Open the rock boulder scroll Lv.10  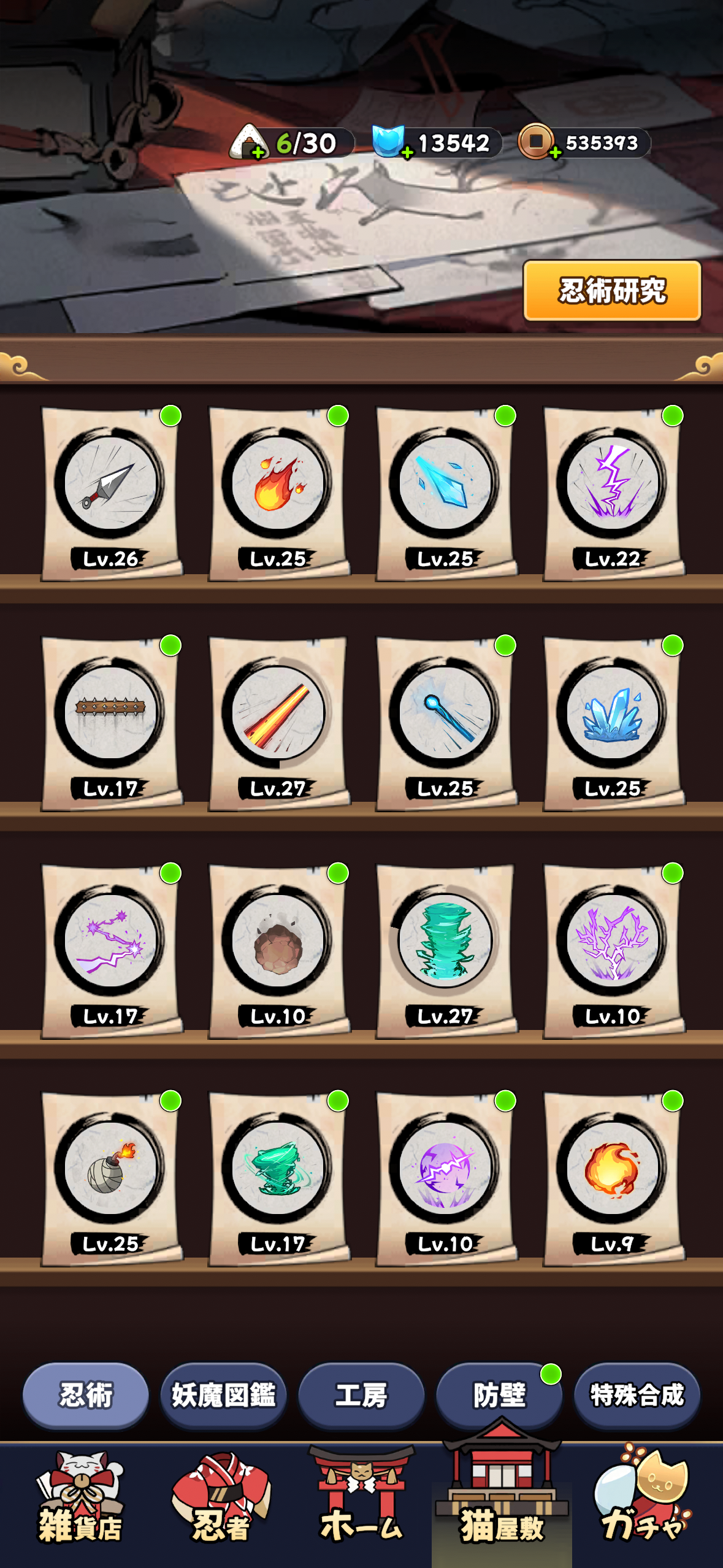click(x=278, y=951)
